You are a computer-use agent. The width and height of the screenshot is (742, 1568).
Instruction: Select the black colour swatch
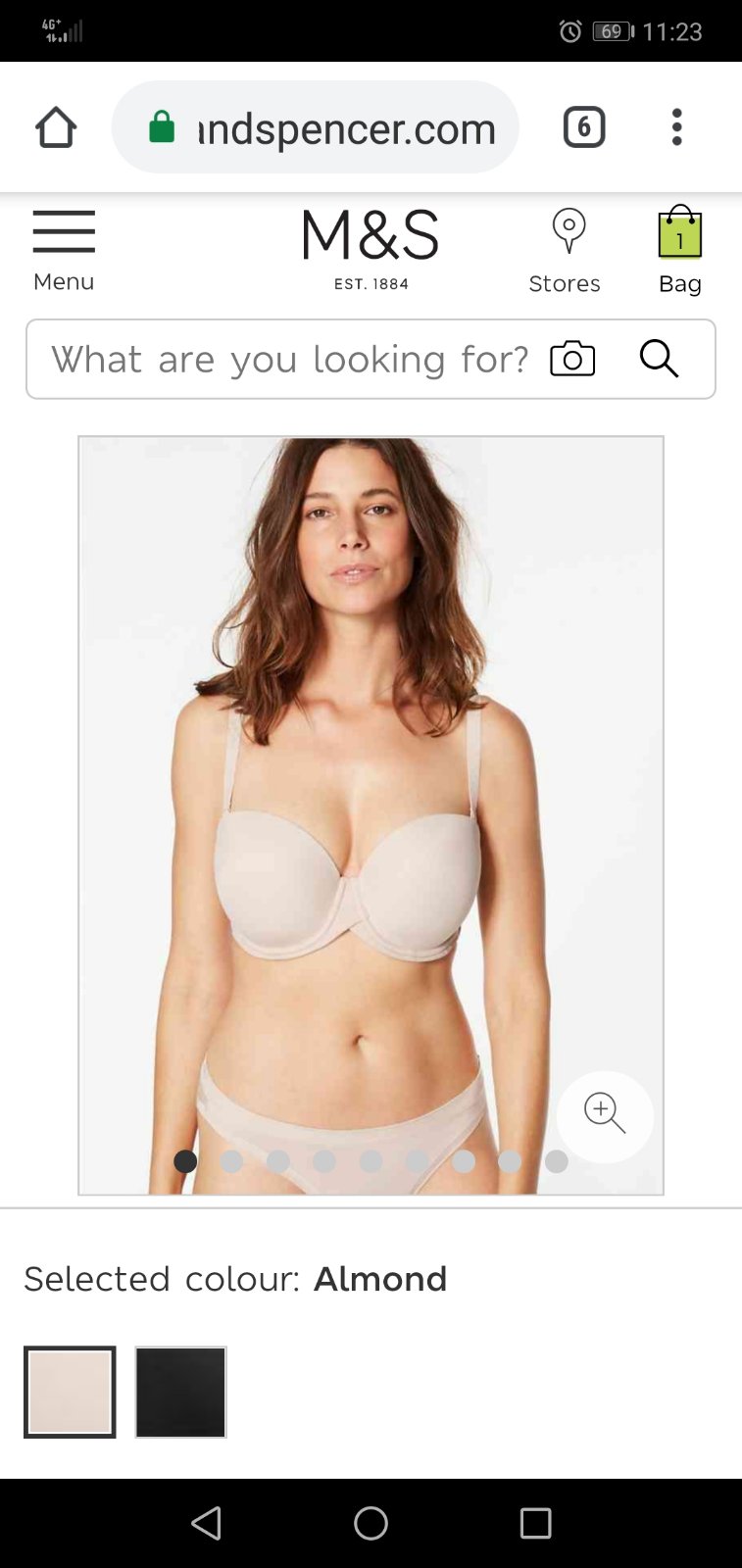(180, 1392)
